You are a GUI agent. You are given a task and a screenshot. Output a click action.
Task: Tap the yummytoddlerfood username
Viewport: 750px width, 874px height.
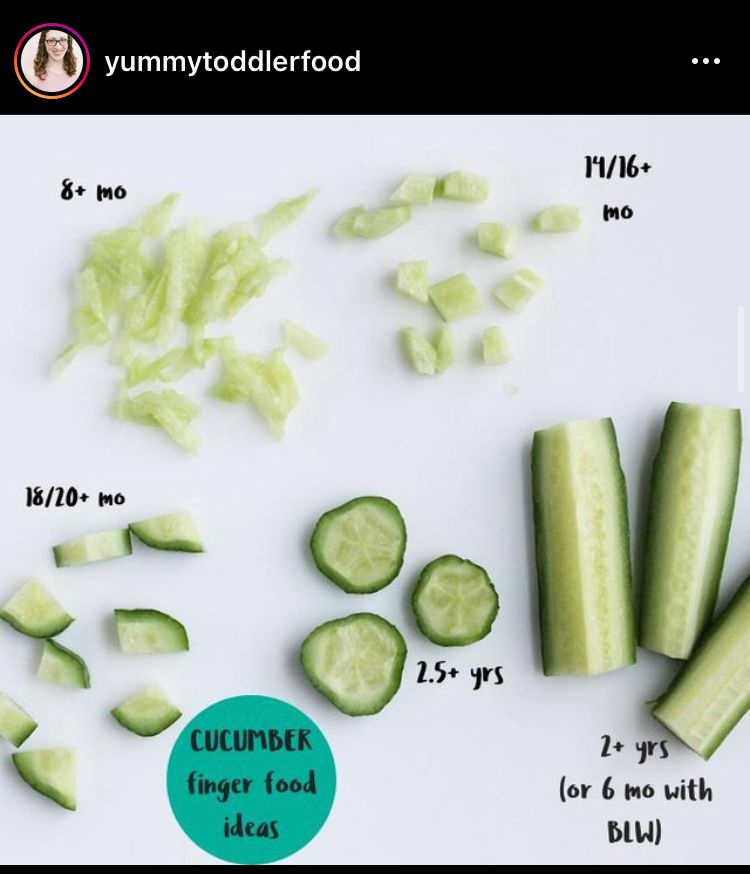(232, 62)
